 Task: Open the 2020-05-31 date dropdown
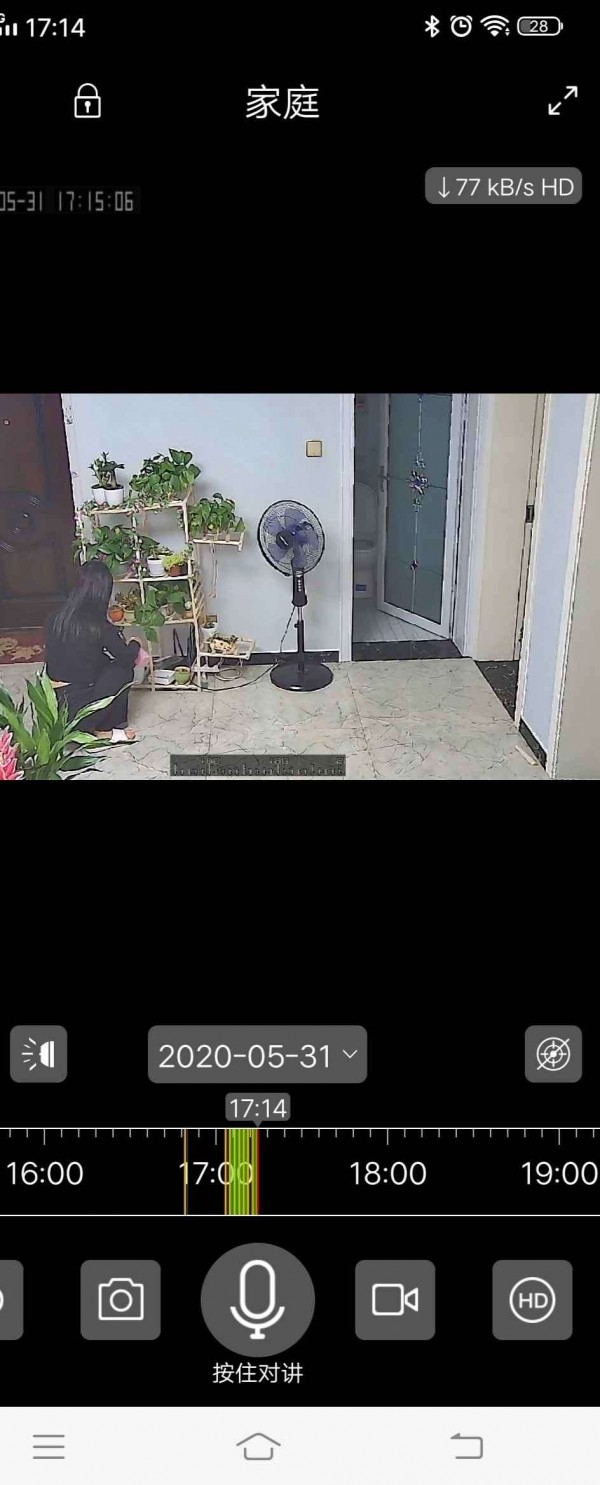(257, 1055)
